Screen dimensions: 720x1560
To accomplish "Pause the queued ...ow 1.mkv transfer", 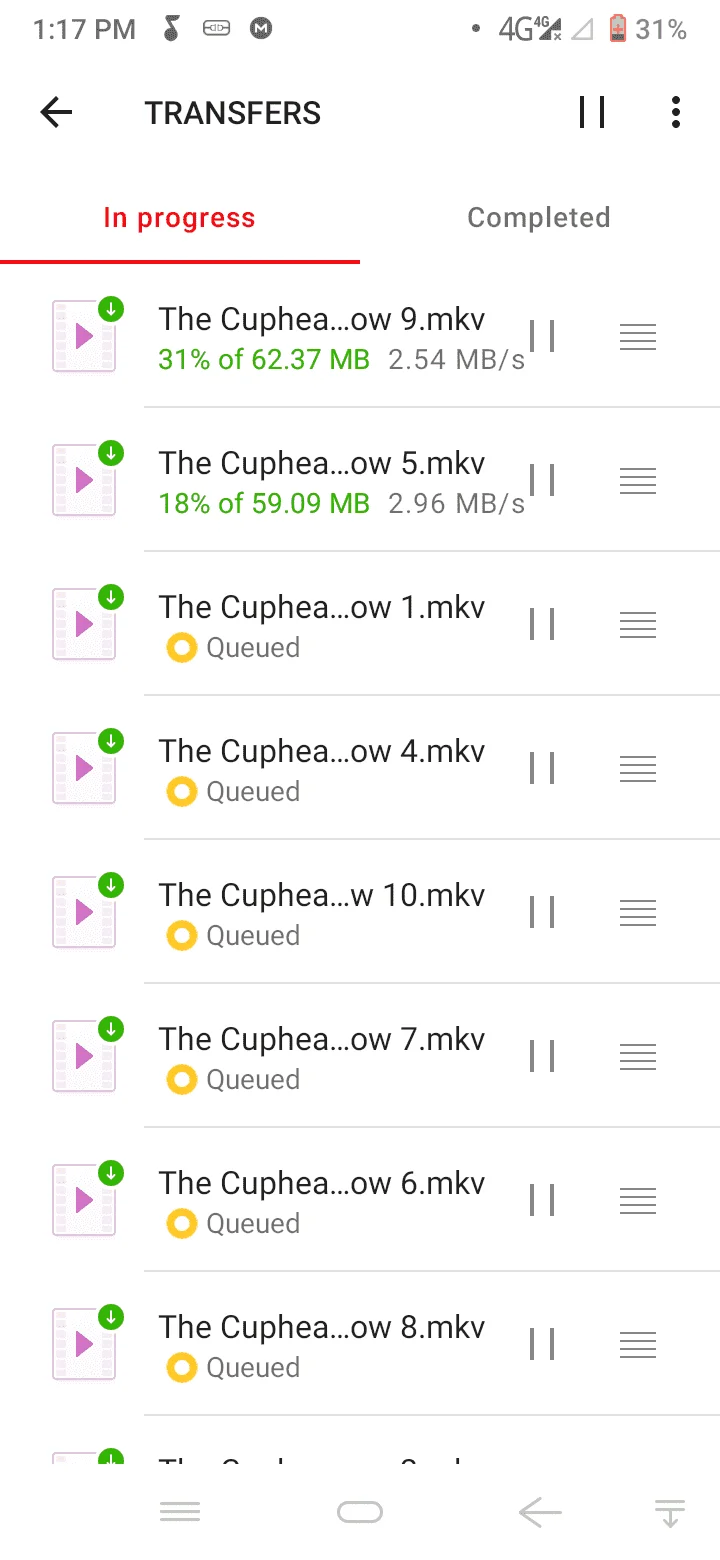I will pos(542,624).
